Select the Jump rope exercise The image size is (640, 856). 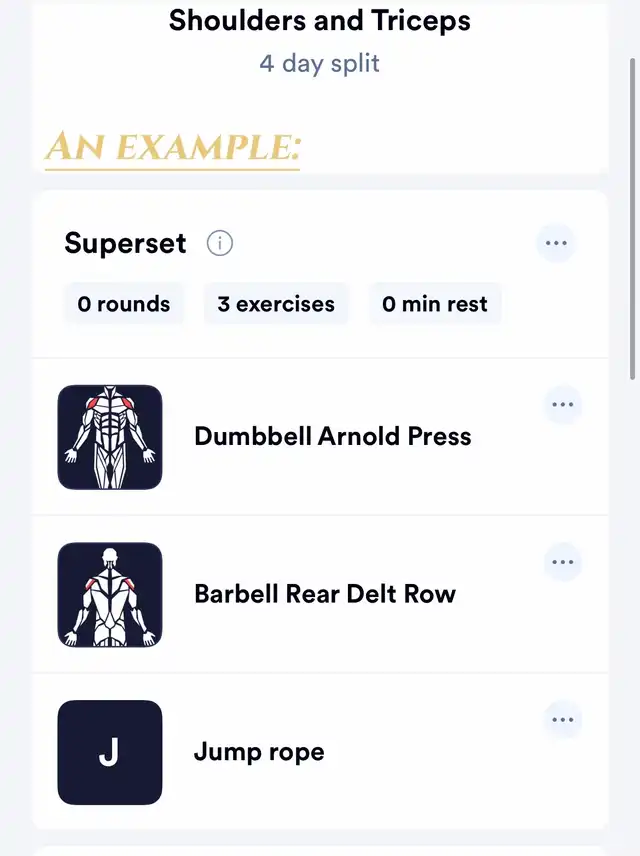[259, 752]
